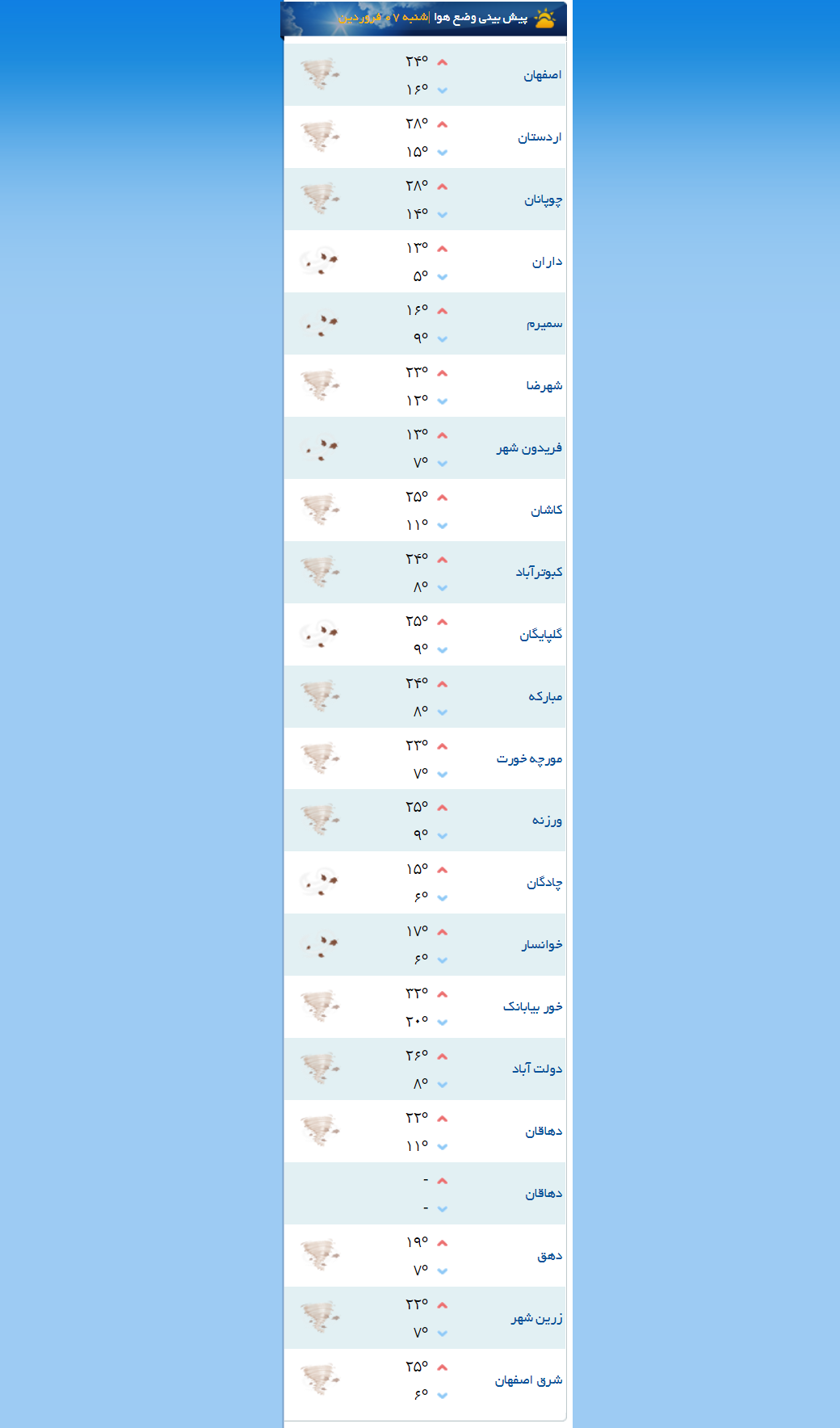Select the اردستان city link
The width and height of the screenshot is (840, 1428).
pyautogui.click(x=540, y=137)
